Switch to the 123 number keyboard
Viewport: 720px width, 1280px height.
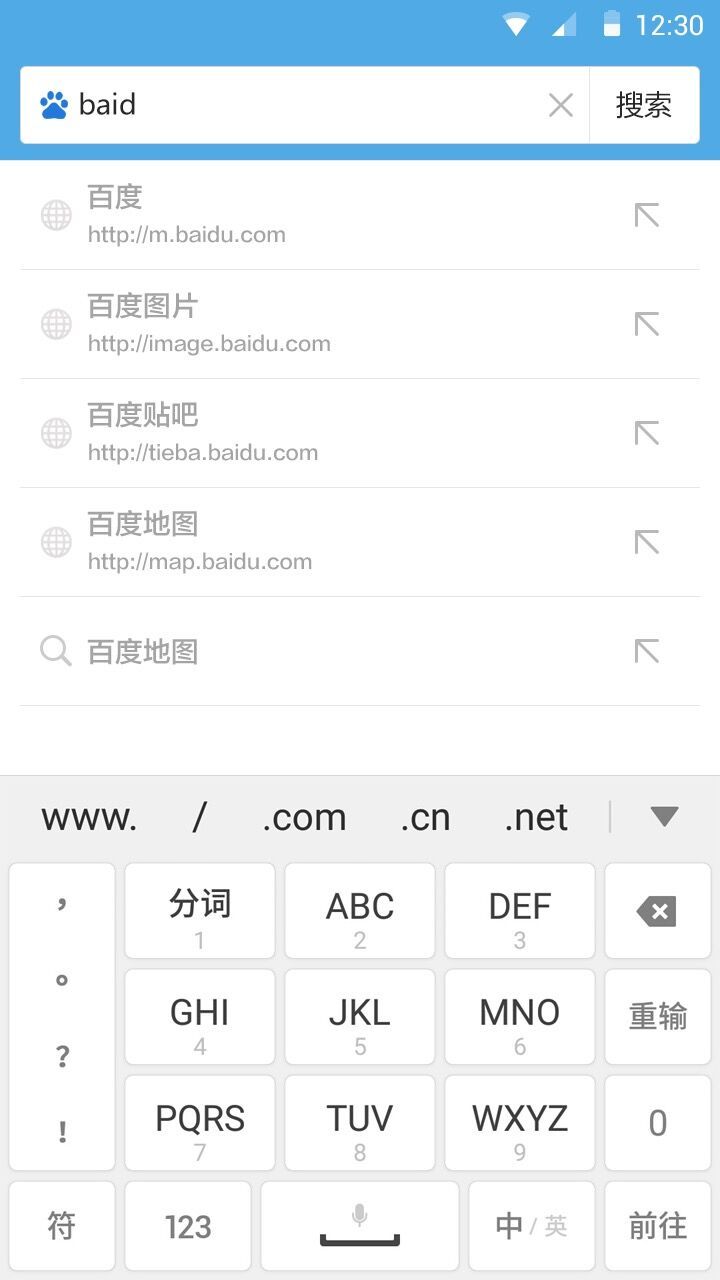[x=188, y=1226]
